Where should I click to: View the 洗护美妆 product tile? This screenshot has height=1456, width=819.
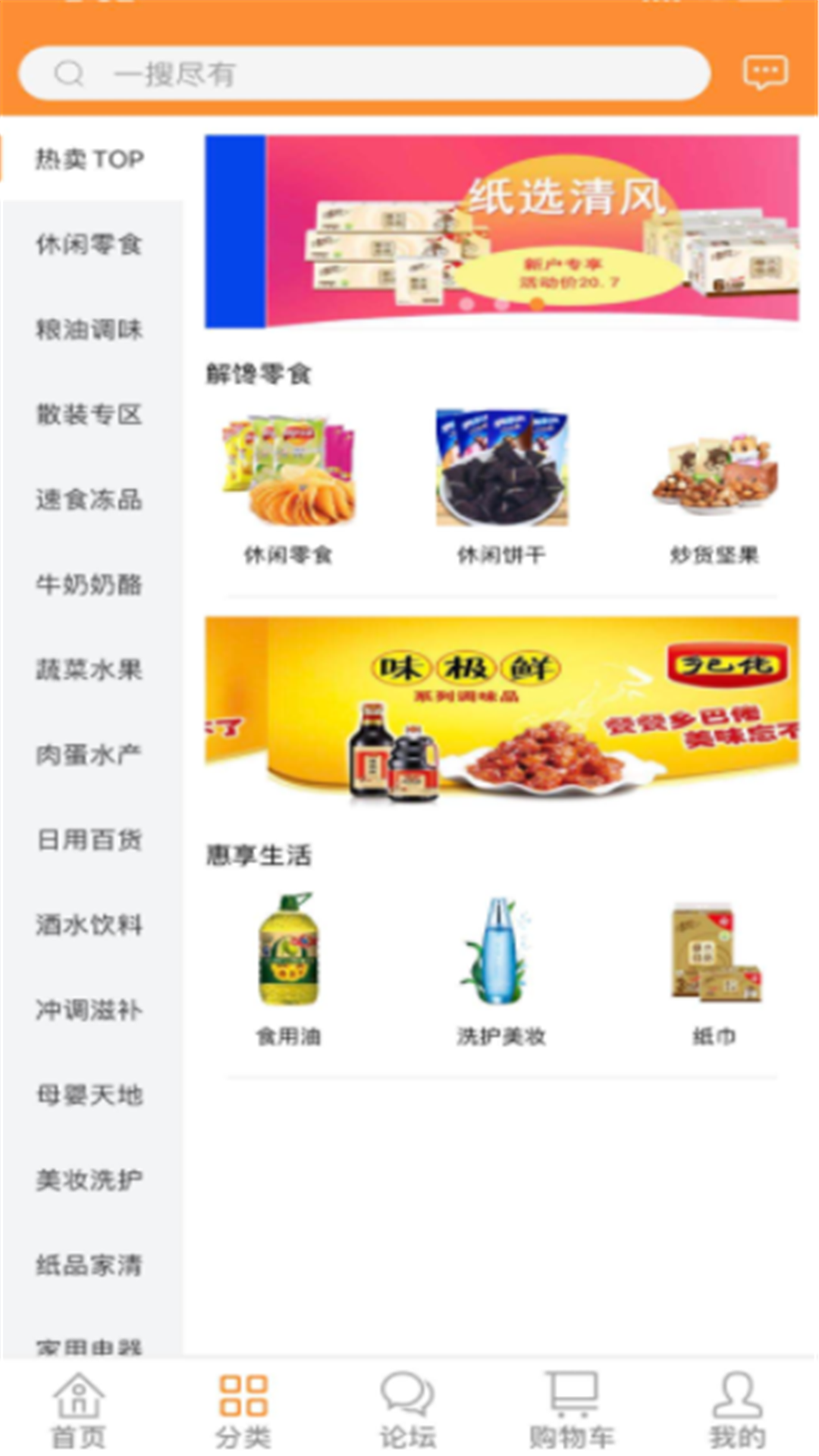[501, 967]
